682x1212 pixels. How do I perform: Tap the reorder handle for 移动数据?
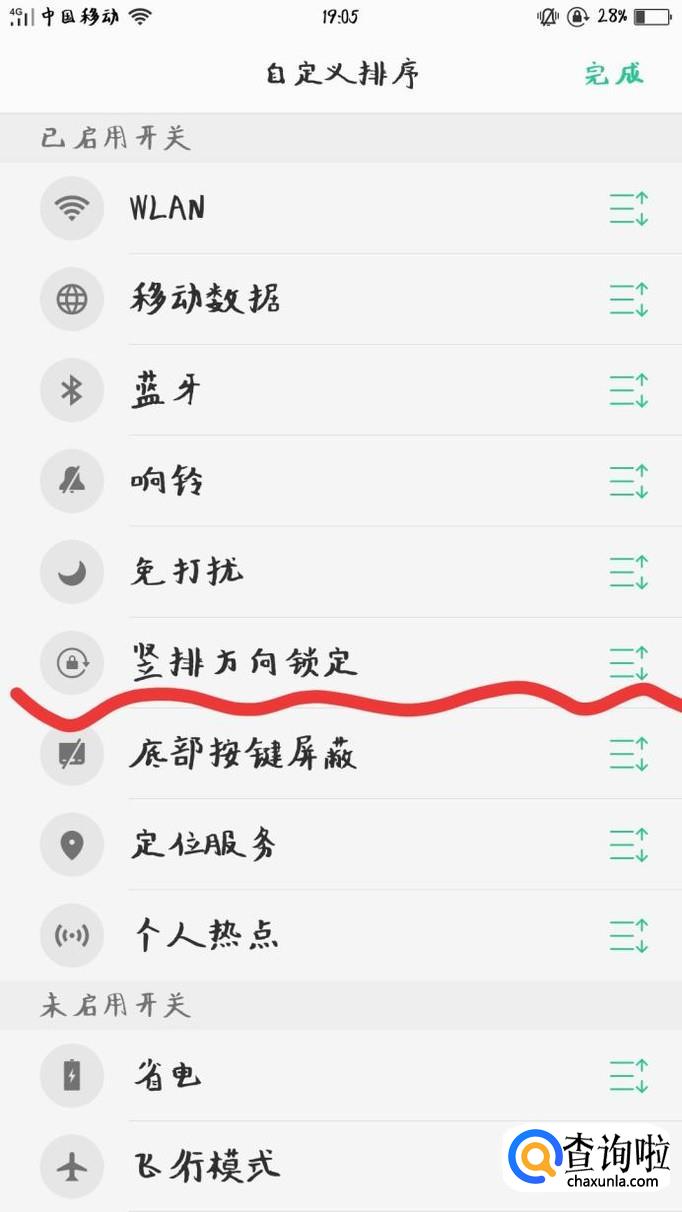tap(629, 299)
